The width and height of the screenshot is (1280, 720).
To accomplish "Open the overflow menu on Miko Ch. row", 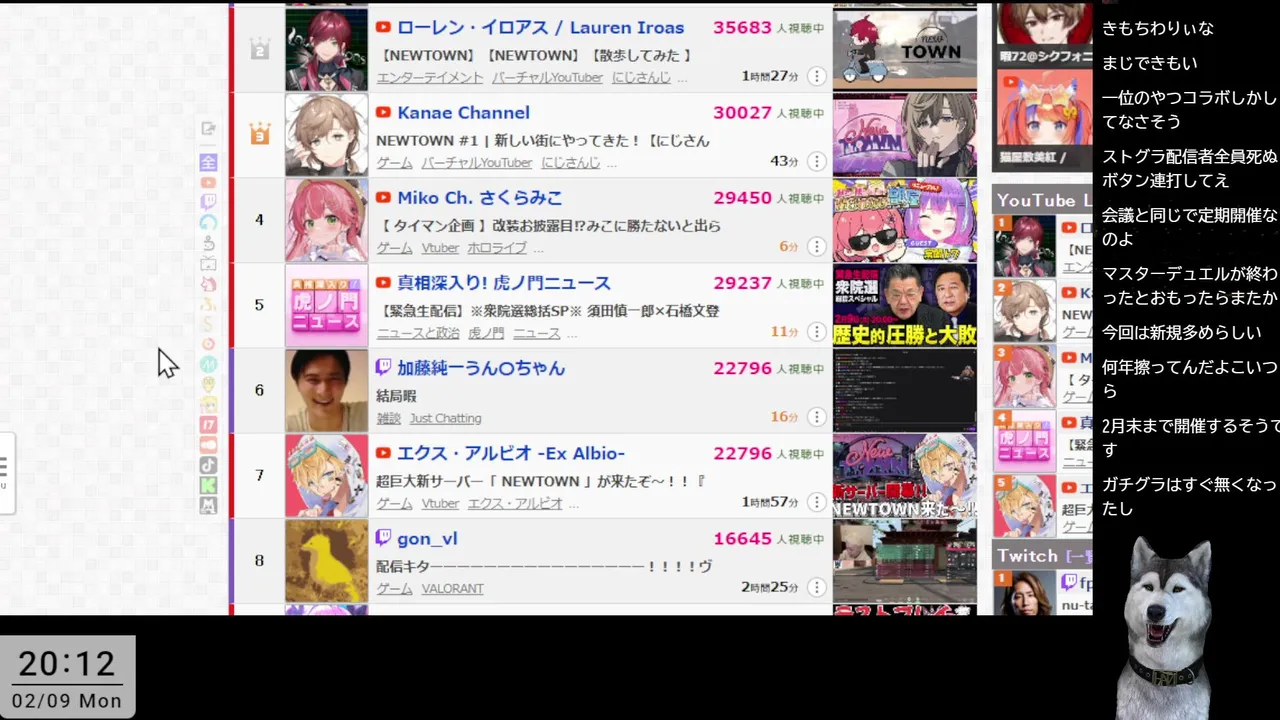I will click(x=816, y=246).
